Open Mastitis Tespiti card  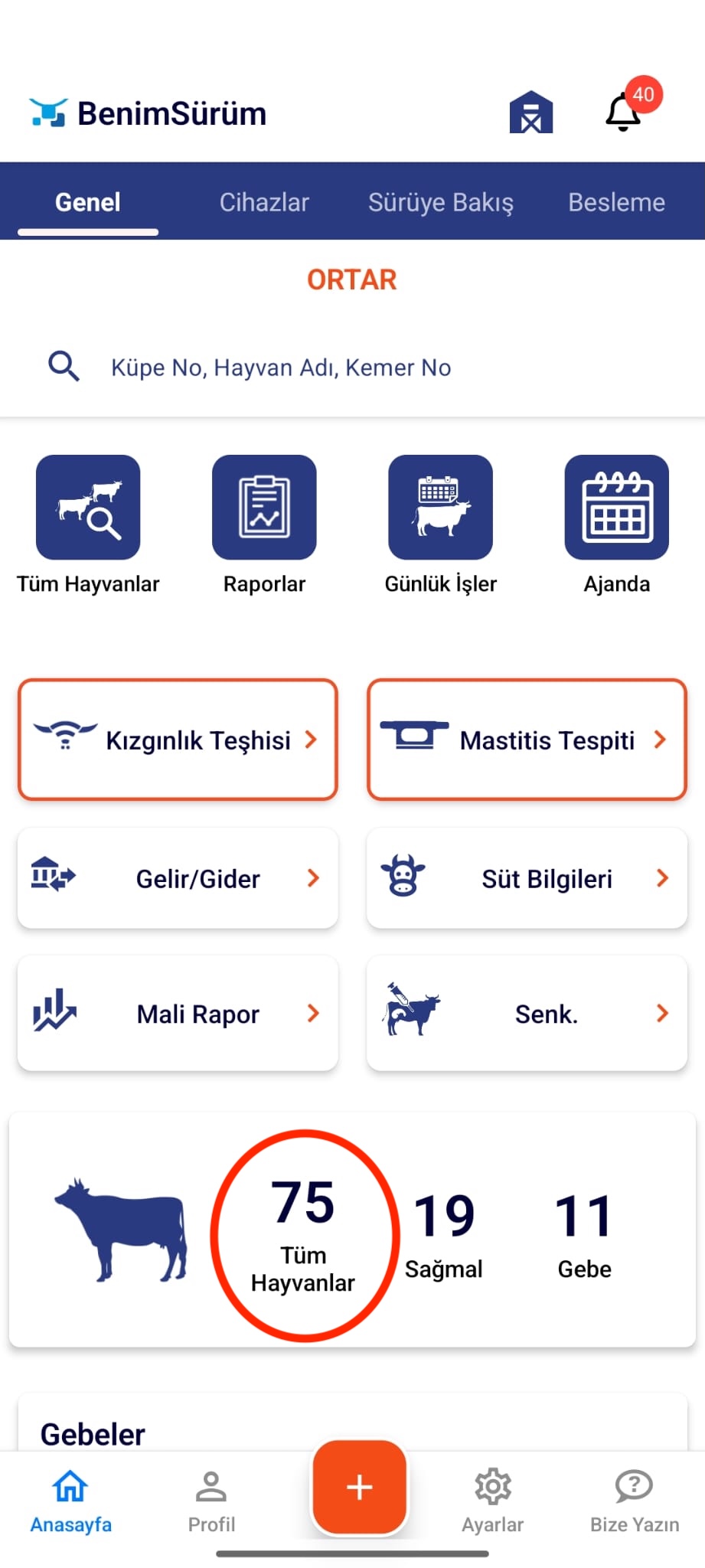[x=527, y=740]
